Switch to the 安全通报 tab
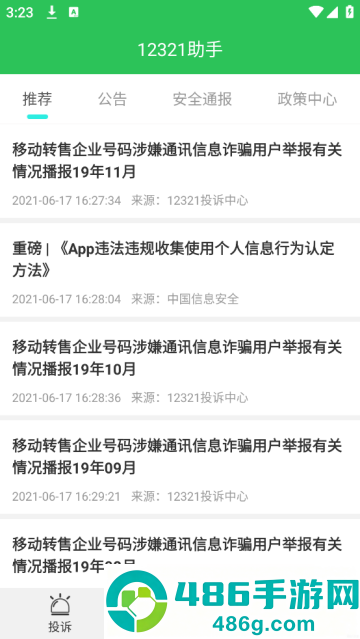 [x=202, y=99]
